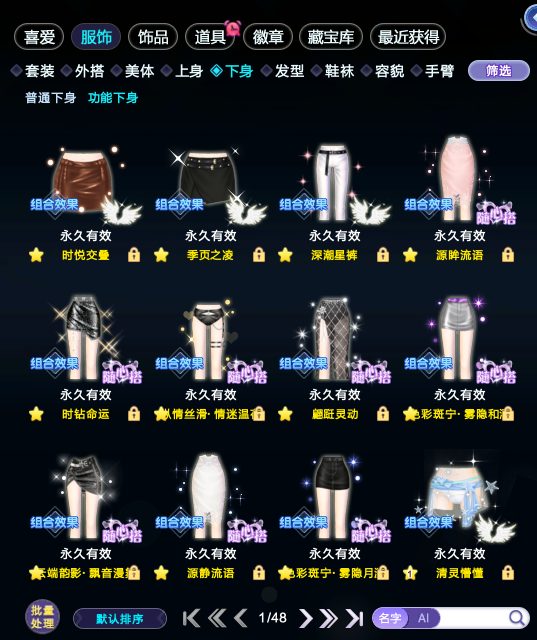Open 批量处理 batch processing

[x=42, y=617]
